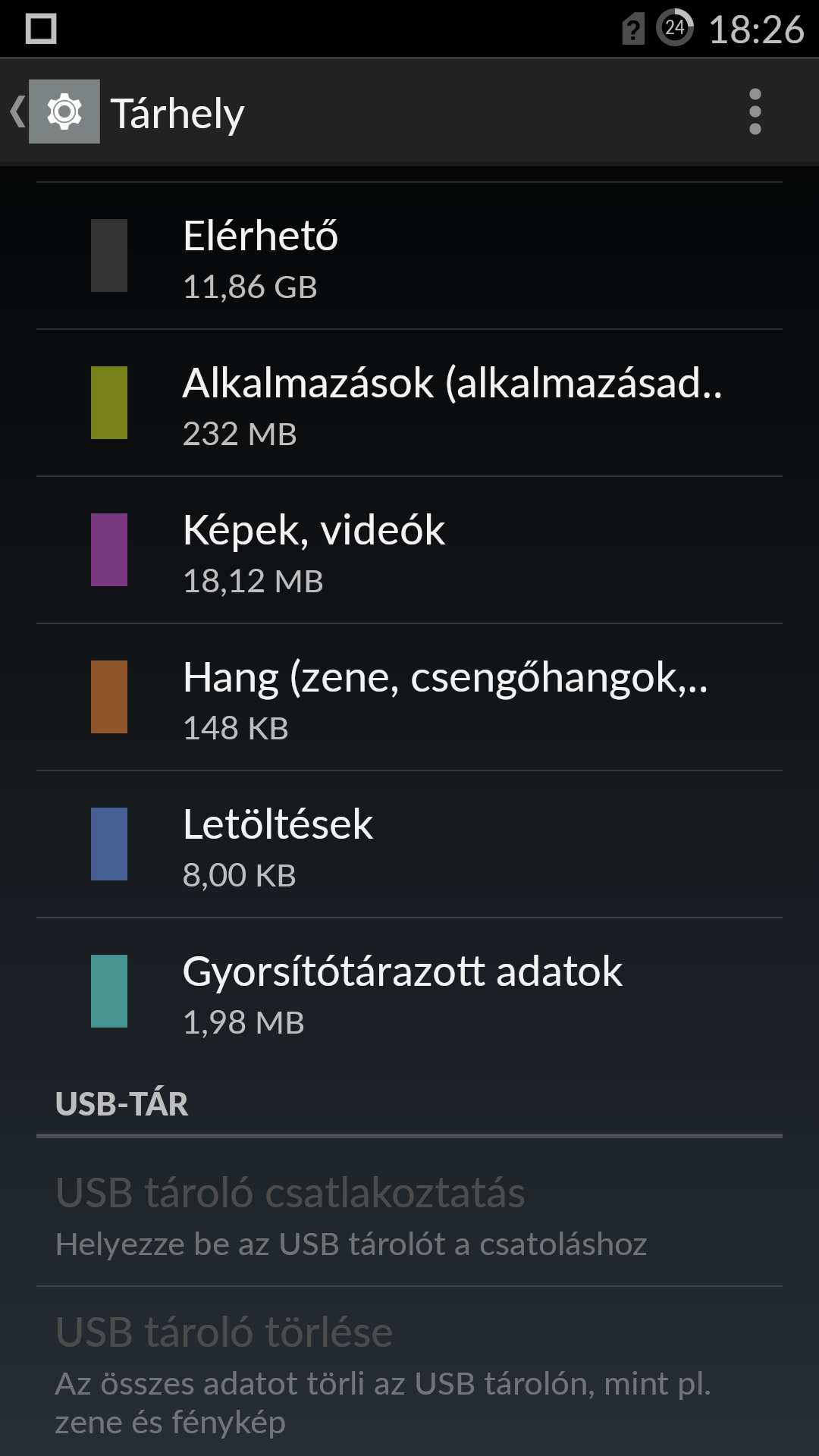Open Alkalmazások storage details
Image resolution: width=819 pixels, height=1456 pixels.
(x=409, y=403)
